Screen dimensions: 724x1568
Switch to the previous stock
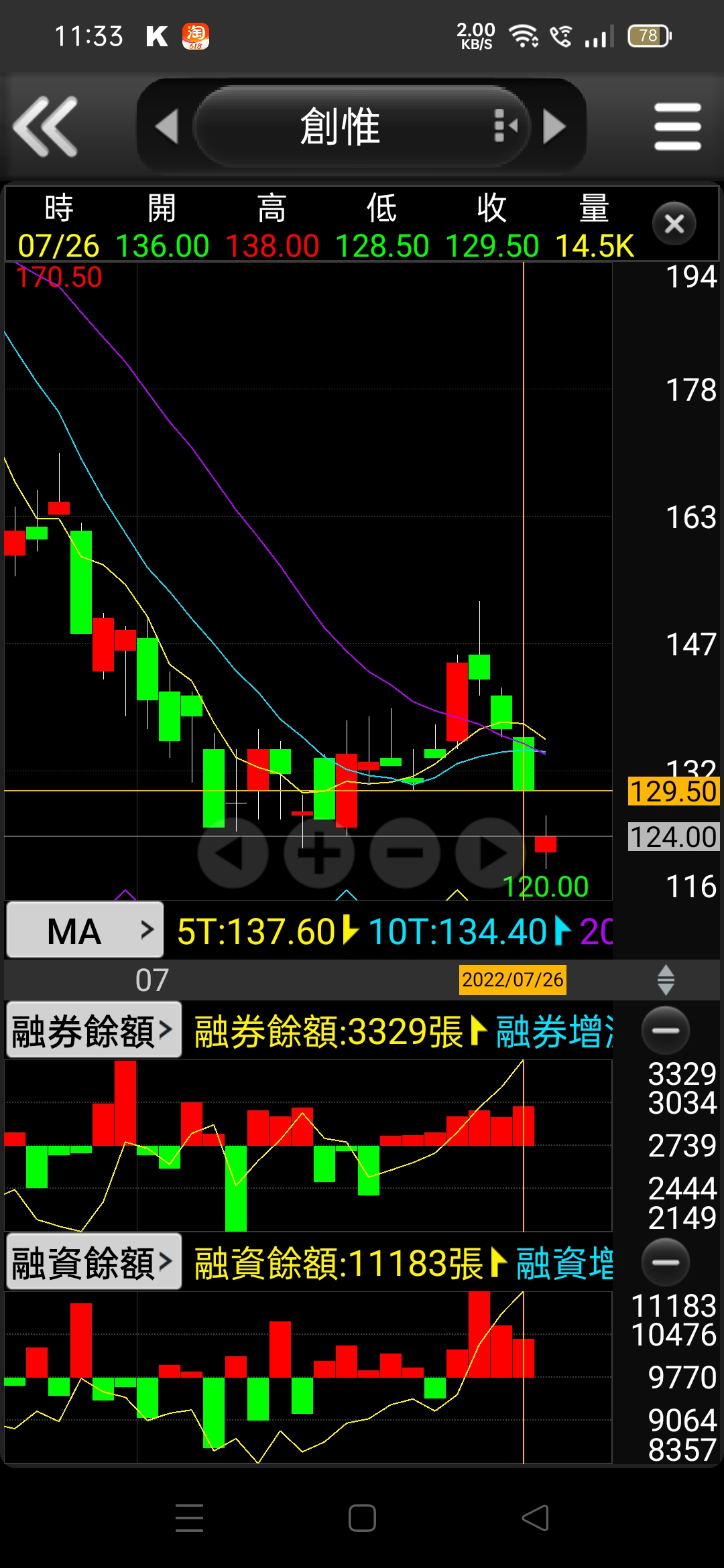pos(166,127)
